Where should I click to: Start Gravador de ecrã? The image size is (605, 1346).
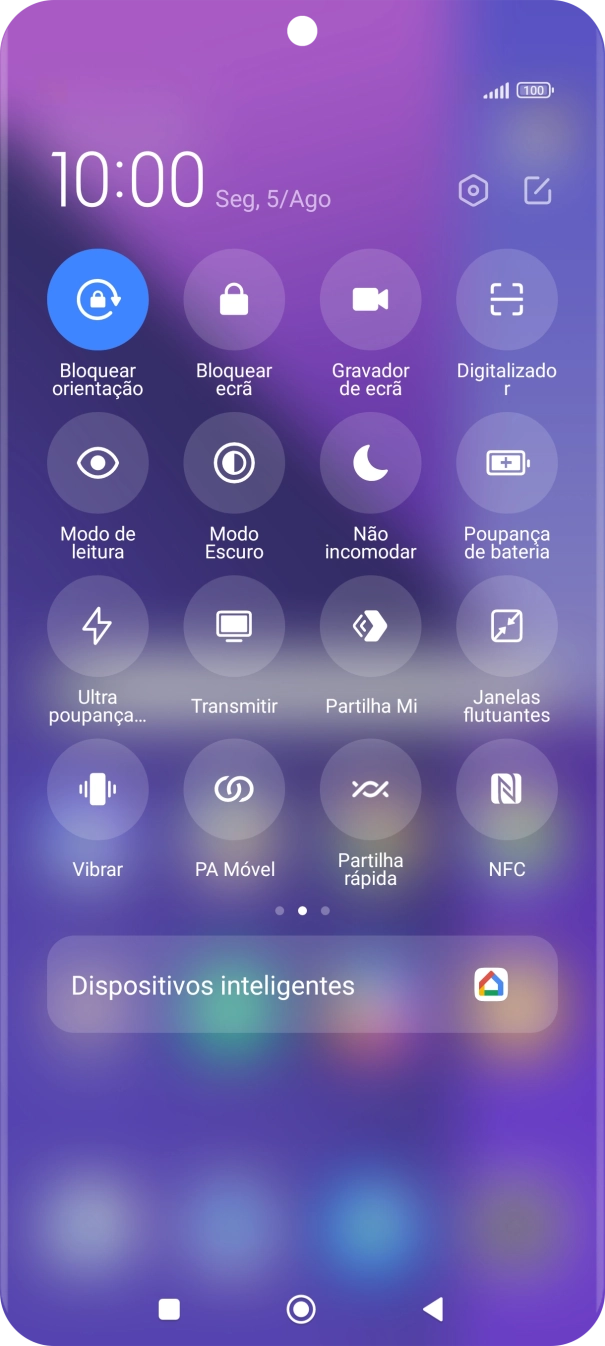coord(370,299)
